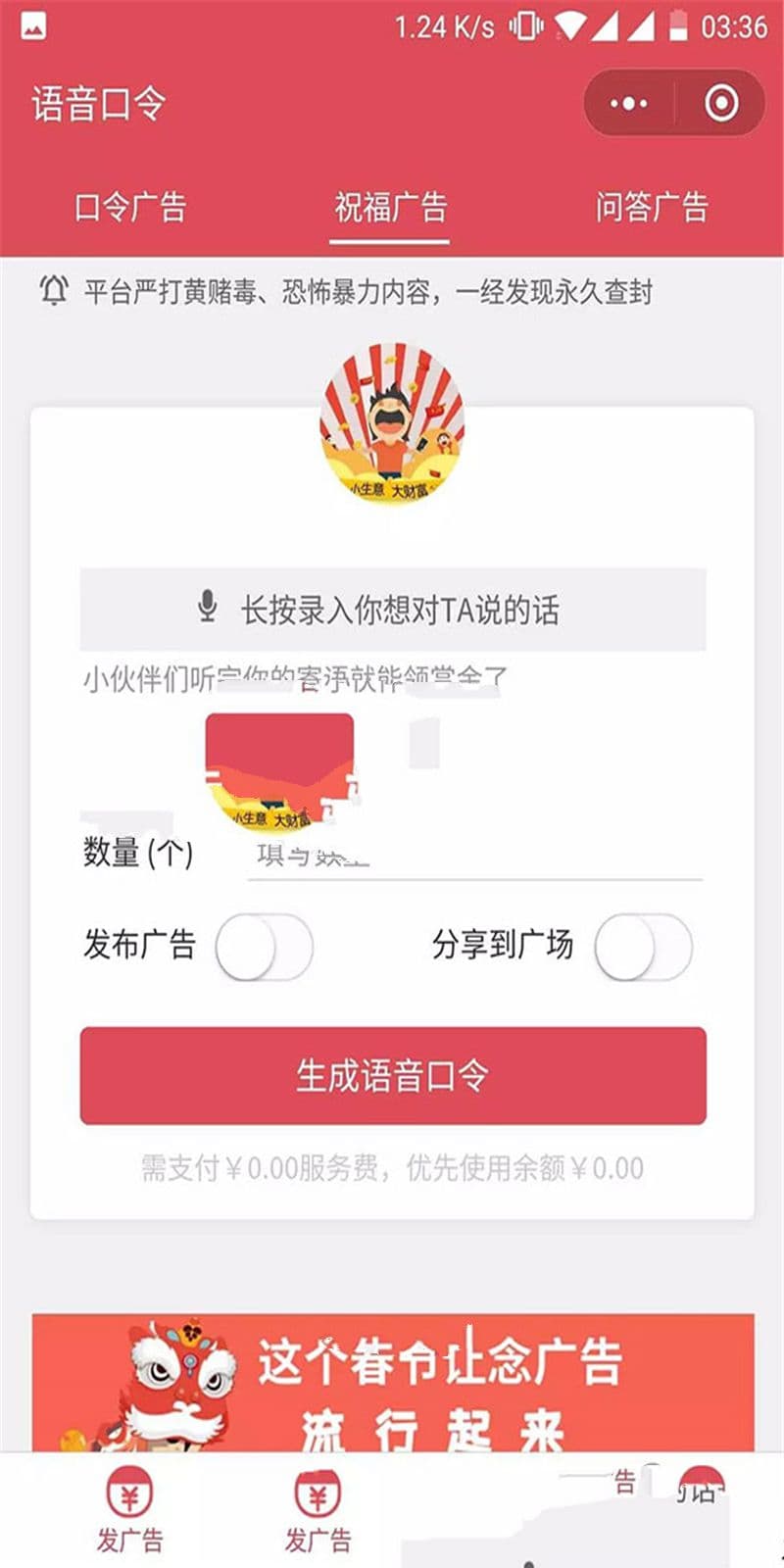This screenshot has width=784, height=1568.
Task: Turn on 分享到广场 toggle
Action: 643,947
